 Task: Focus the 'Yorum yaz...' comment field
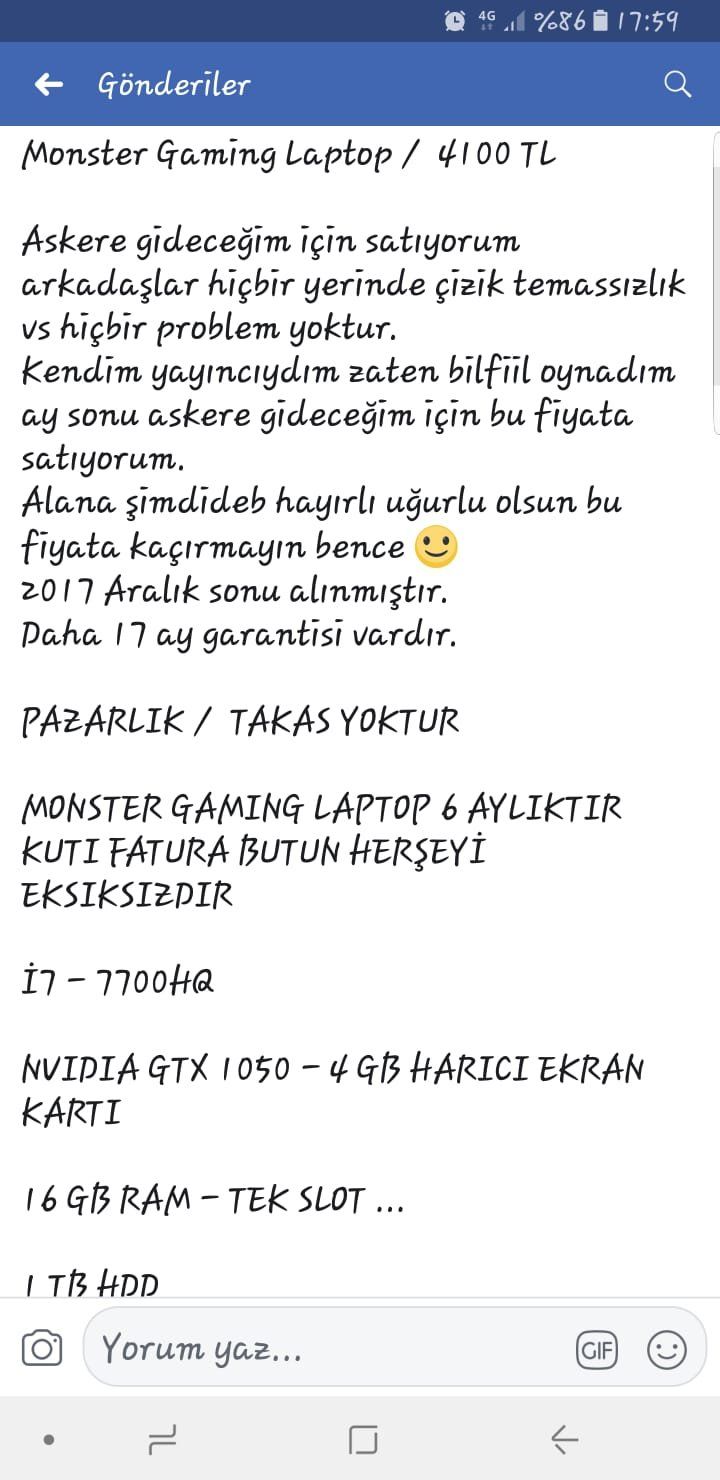(x=330, y=1349)
